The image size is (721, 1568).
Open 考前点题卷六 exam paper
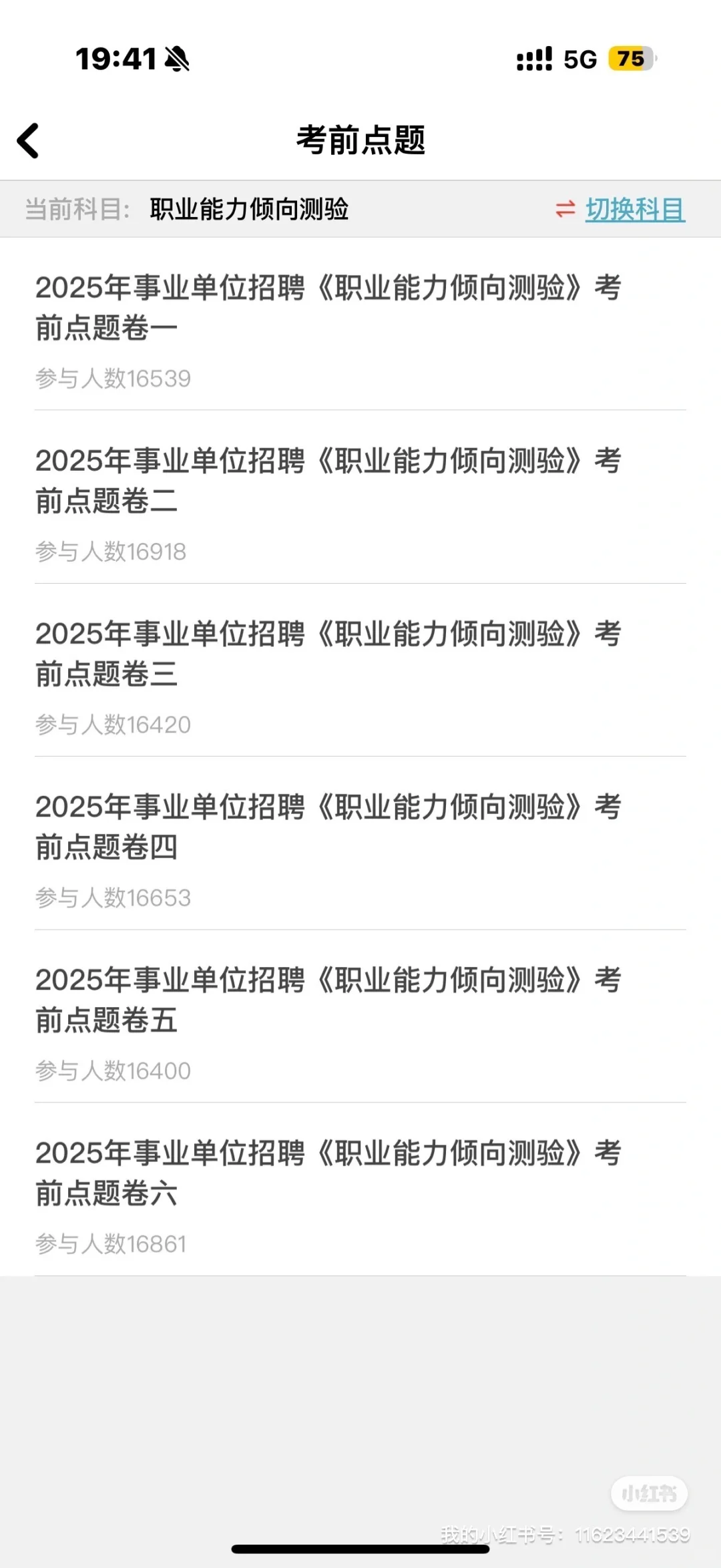click(328, 1173)
